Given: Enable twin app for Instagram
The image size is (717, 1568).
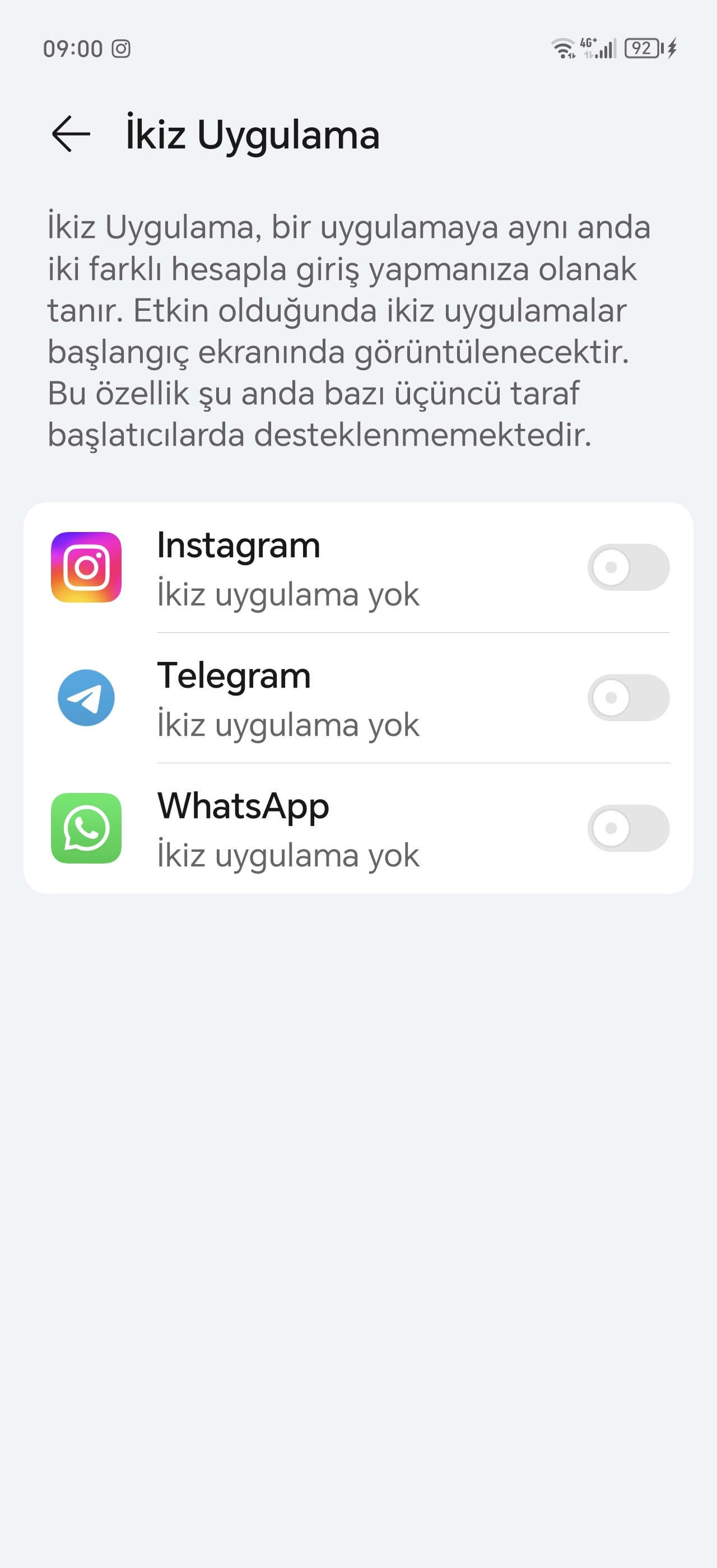Looking at the screenshot, I should point(628,567).
